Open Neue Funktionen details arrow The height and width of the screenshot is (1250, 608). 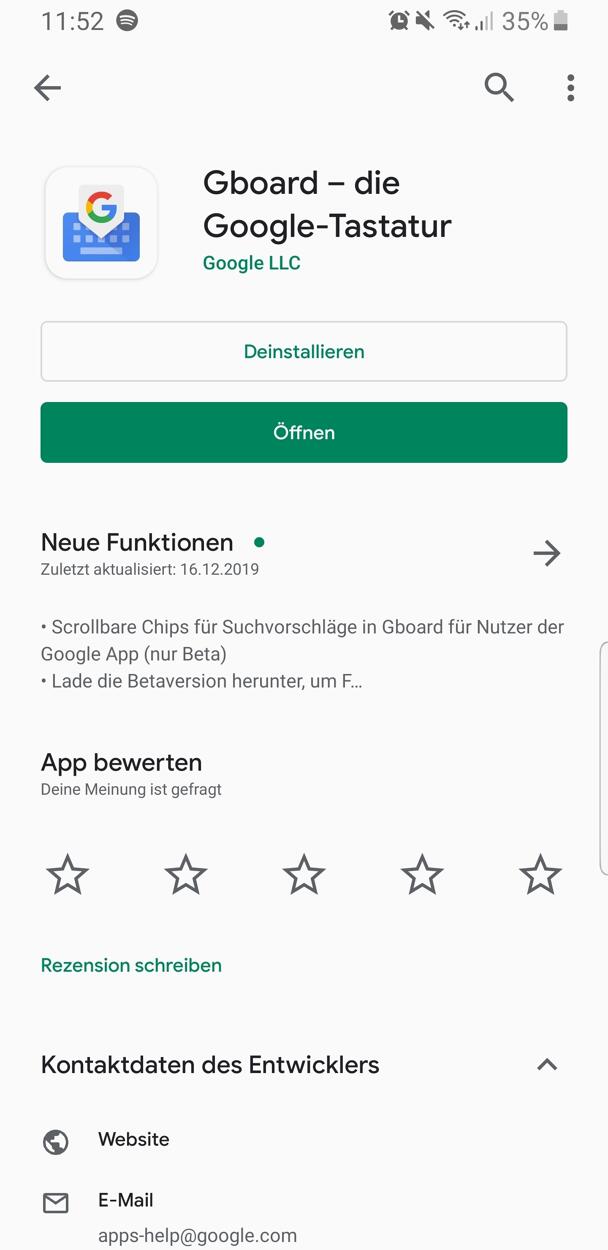(546, 553)
